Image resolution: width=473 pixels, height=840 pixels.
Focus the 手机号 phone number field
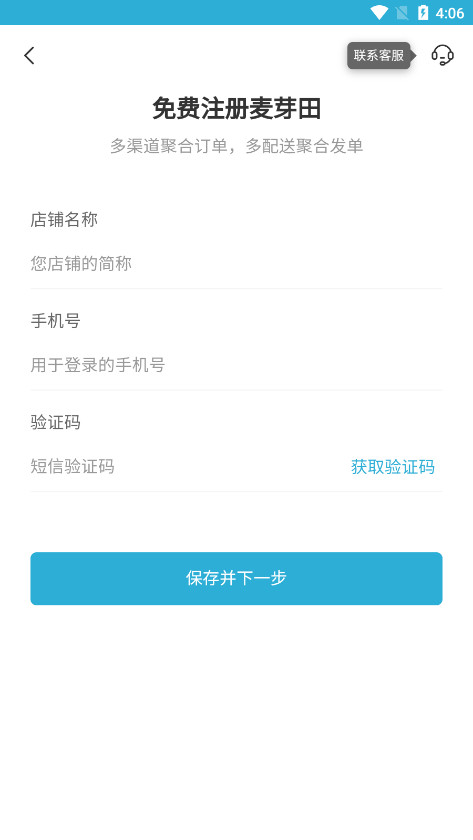tap(236, 365)
